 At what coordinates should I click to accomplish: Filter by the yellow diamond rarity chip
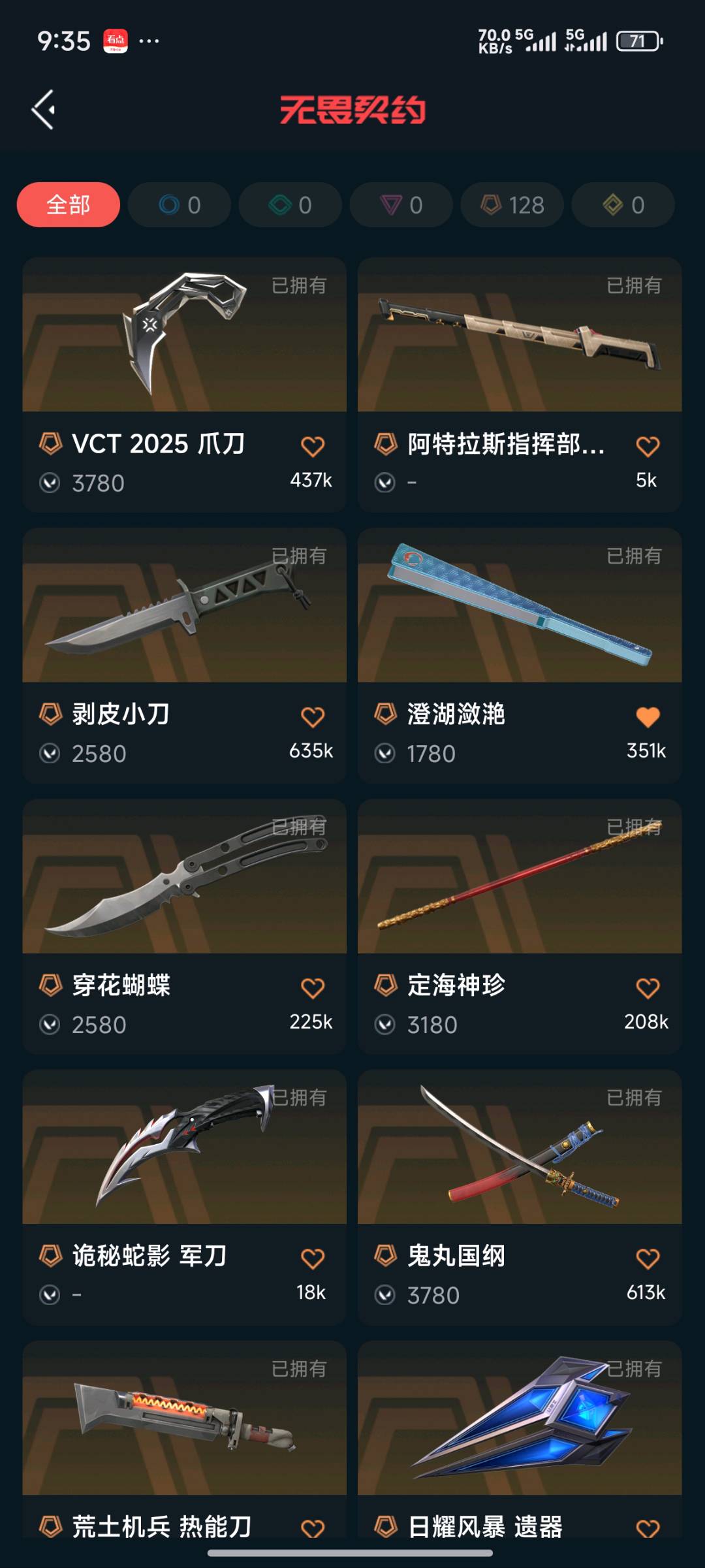click(623, 205)
